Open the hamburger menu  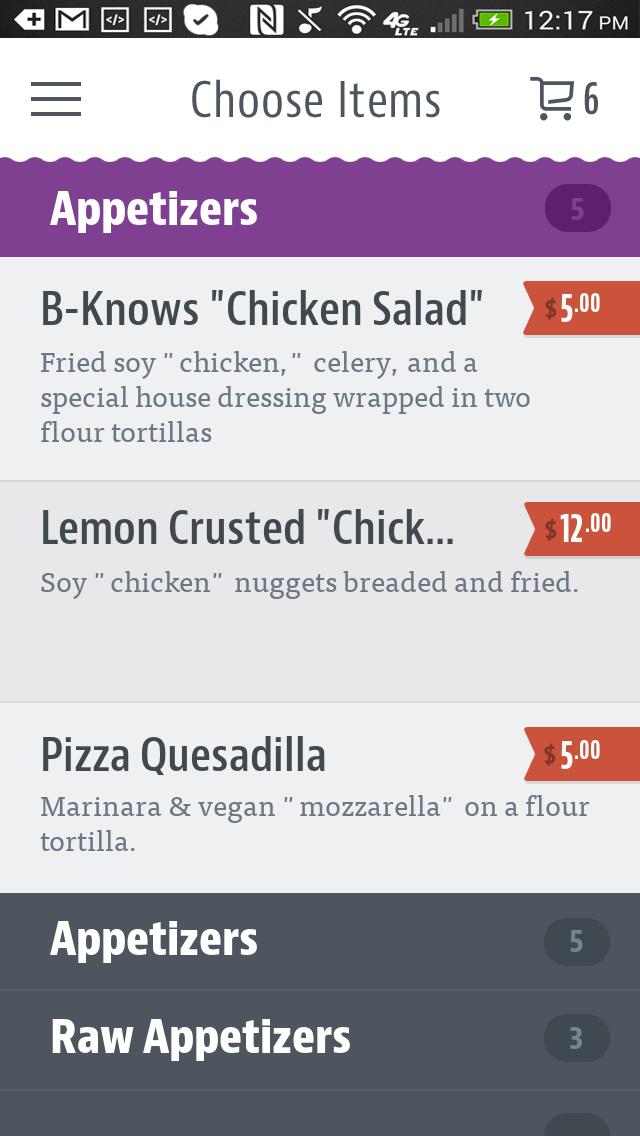56,99
